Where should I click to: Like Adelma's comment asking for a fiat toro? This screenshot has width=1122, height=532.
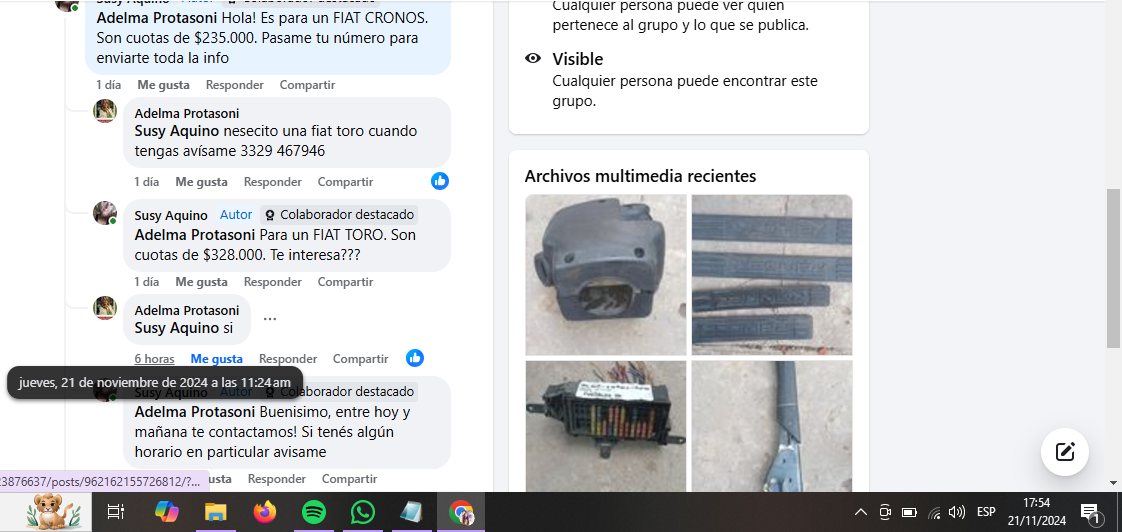201,182
